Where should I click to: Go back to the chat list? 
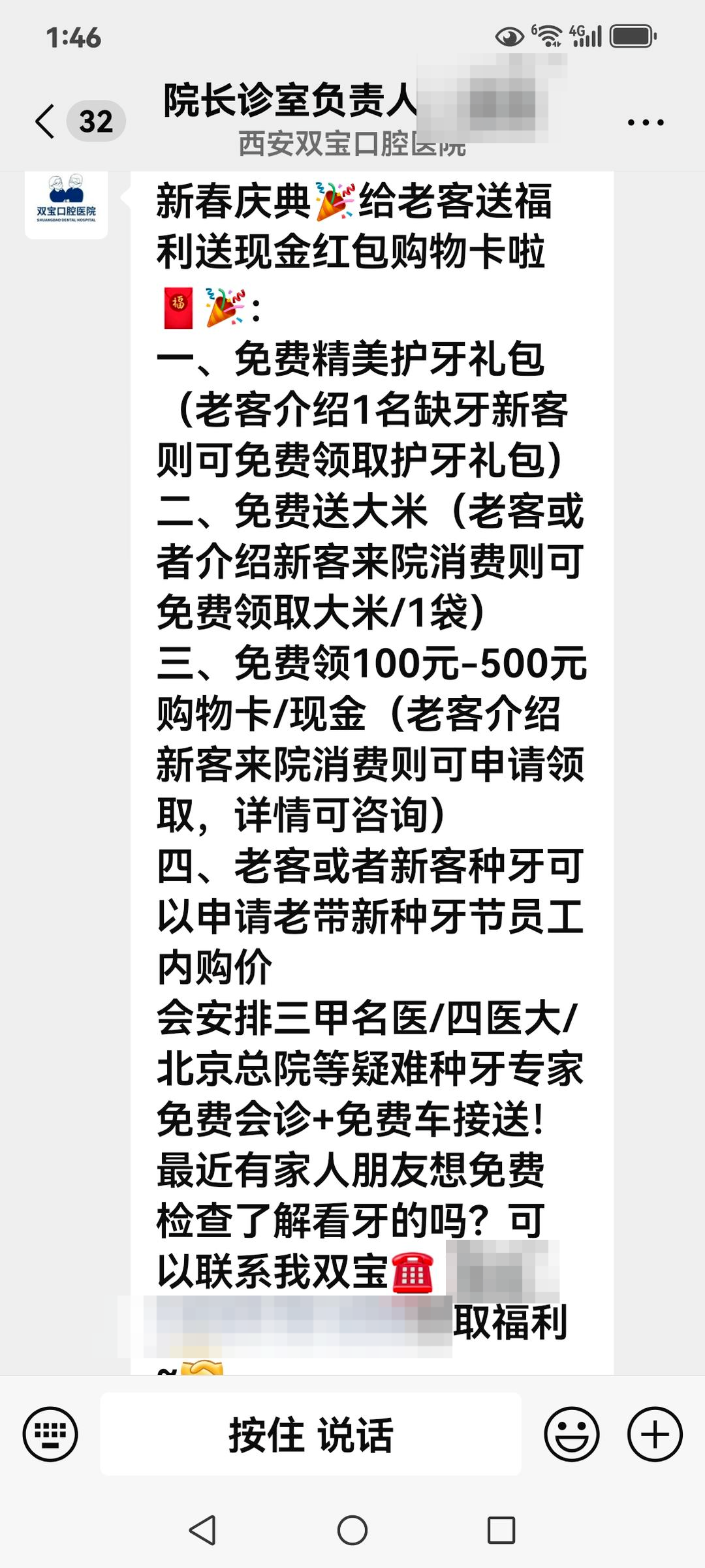46,121
